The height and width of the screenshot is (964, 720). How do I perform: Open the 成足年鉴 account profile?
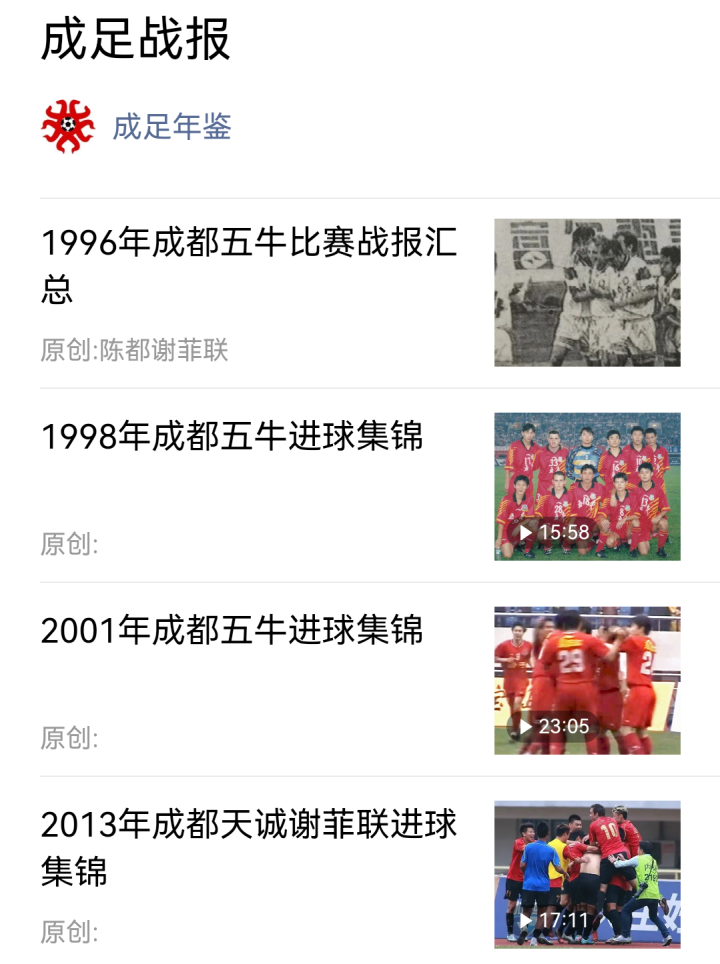(171, 127)
